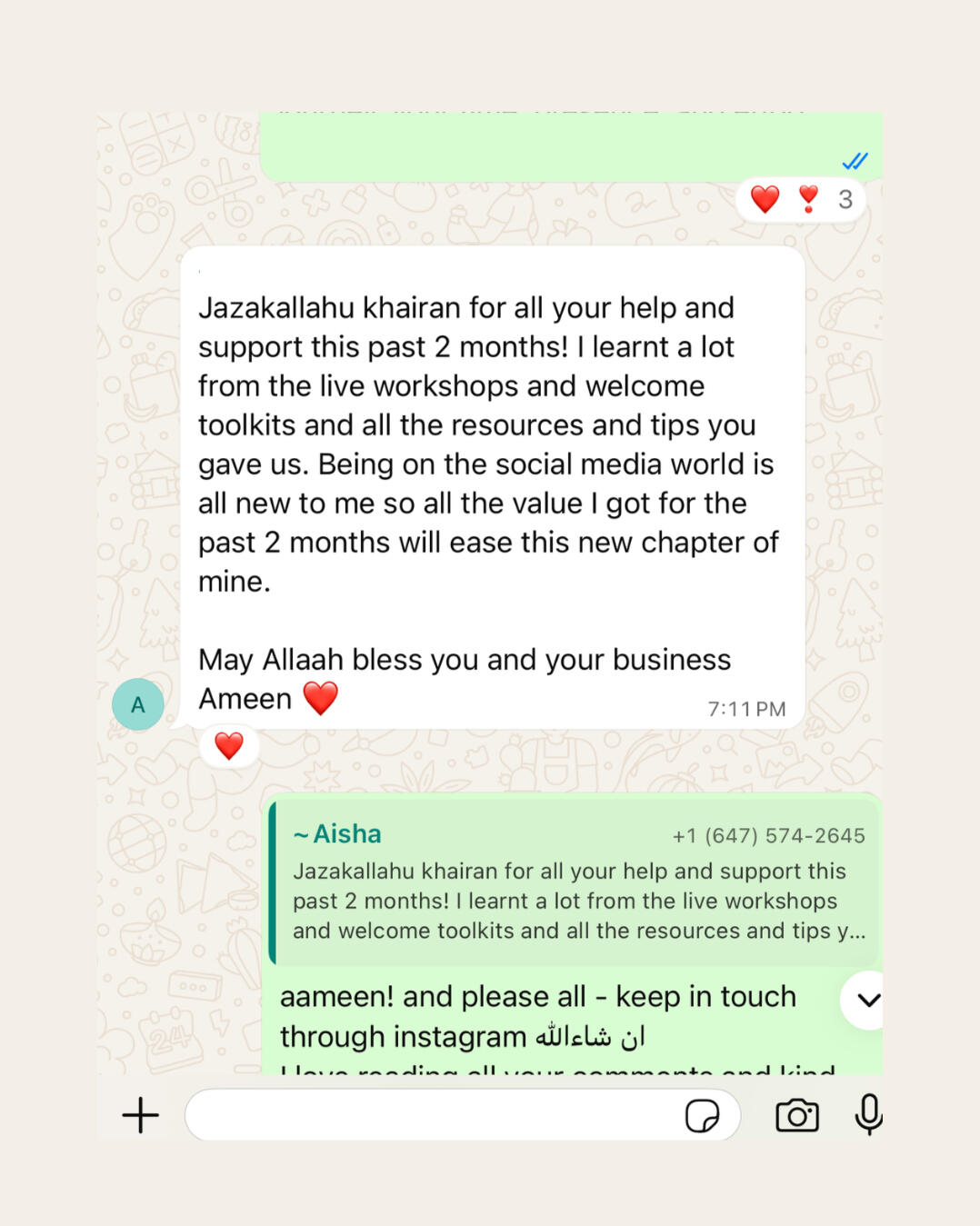Open the sender's avatar marked A
The height and width of the screenshot is (1226, 980).
pyautogui.click(x=138, y=704)
